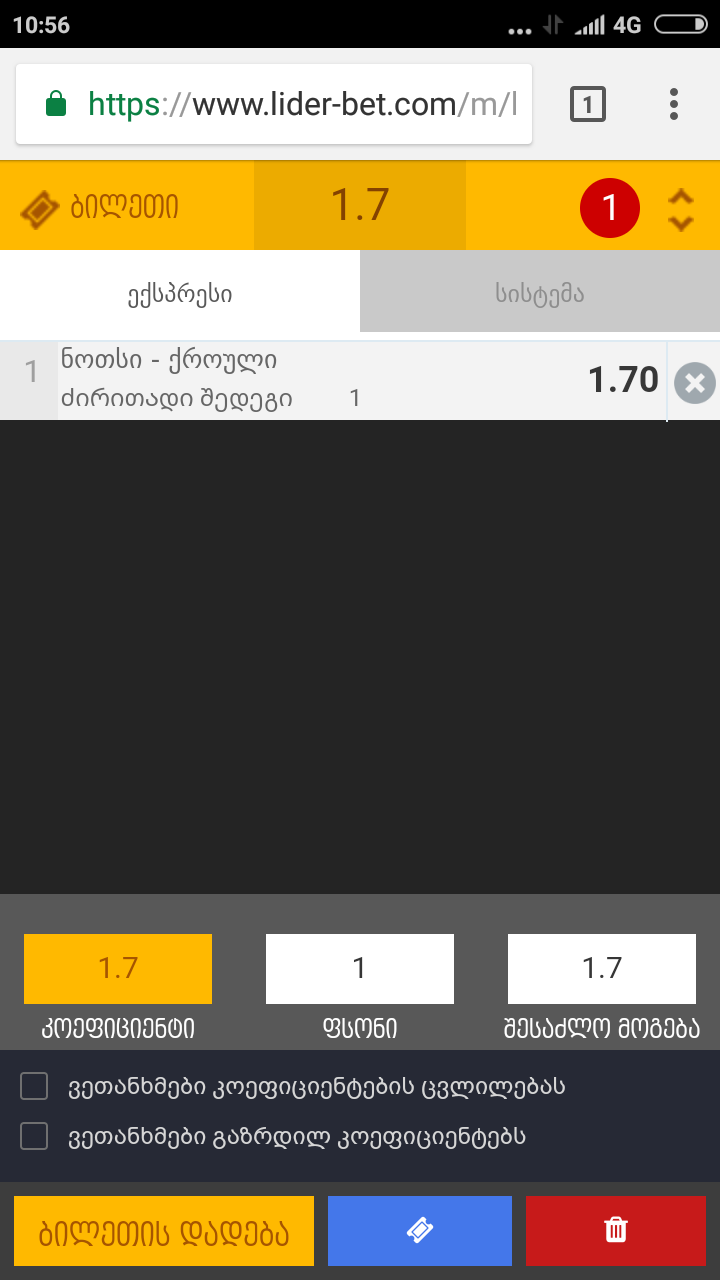Screen dimensions: 720x1280
Task: Place the ticket with ბილეთის დადება
Action: [164, 1231]
